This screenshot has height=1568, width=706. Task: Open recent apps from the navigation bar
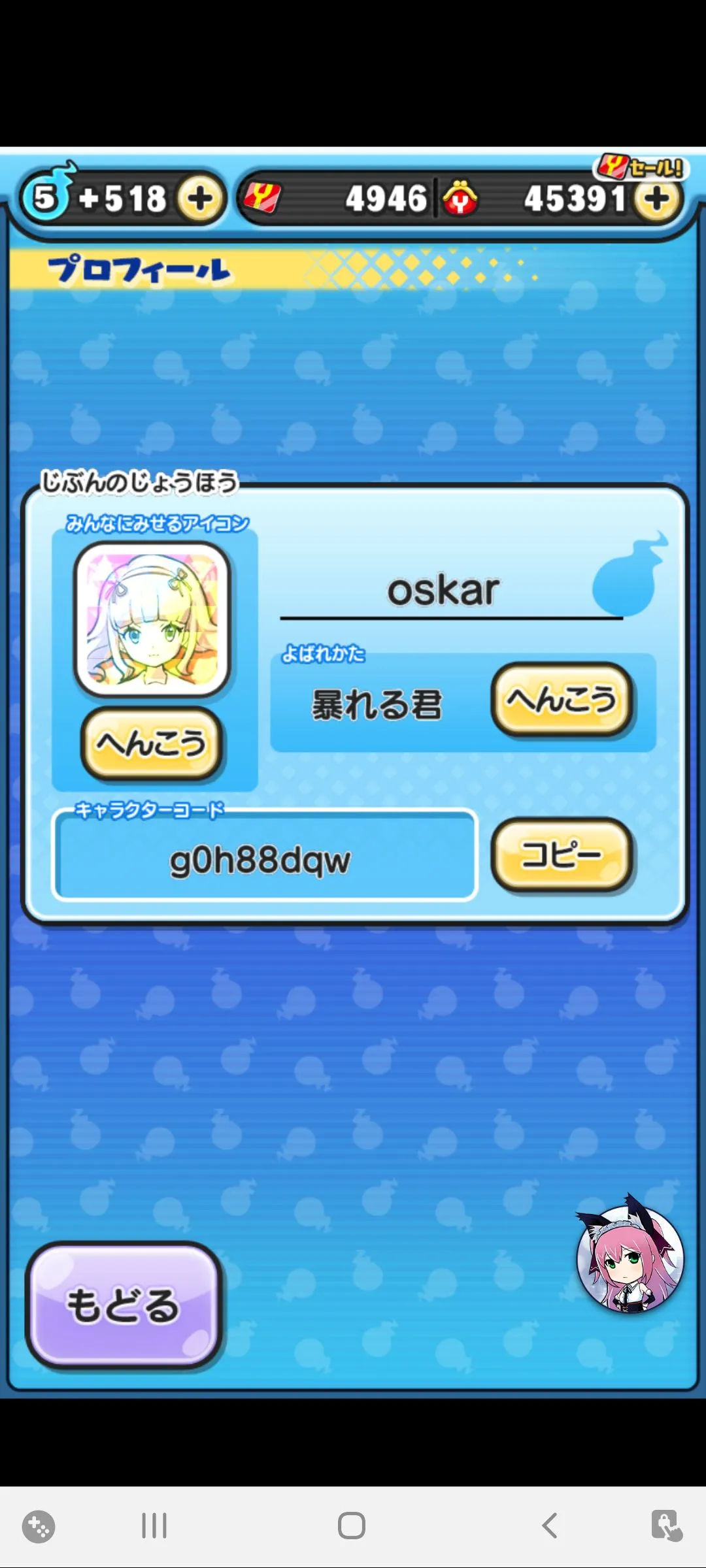tap(154, 1526)
